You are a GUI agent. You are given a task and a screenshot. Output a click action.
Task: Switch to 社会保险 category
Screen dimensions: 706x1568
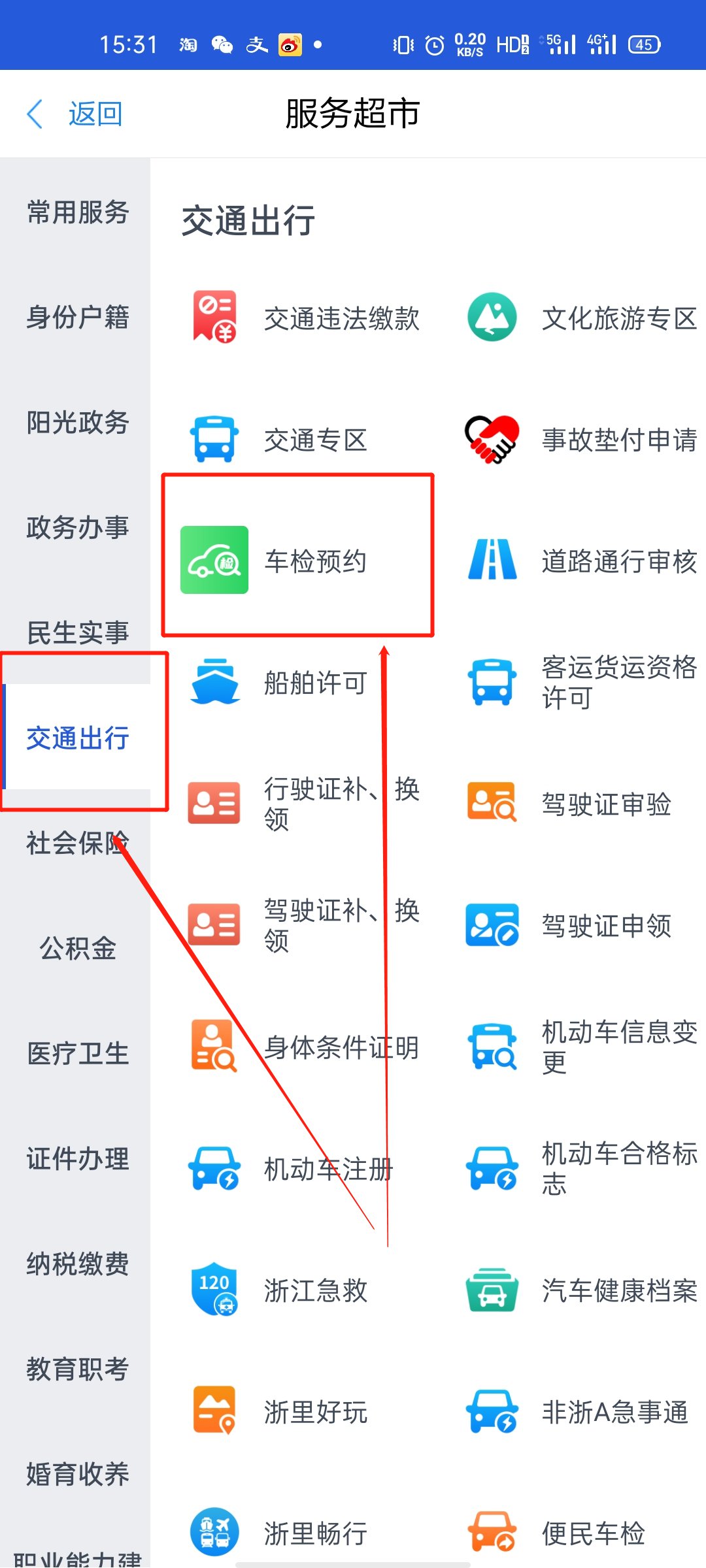[77, 843]
